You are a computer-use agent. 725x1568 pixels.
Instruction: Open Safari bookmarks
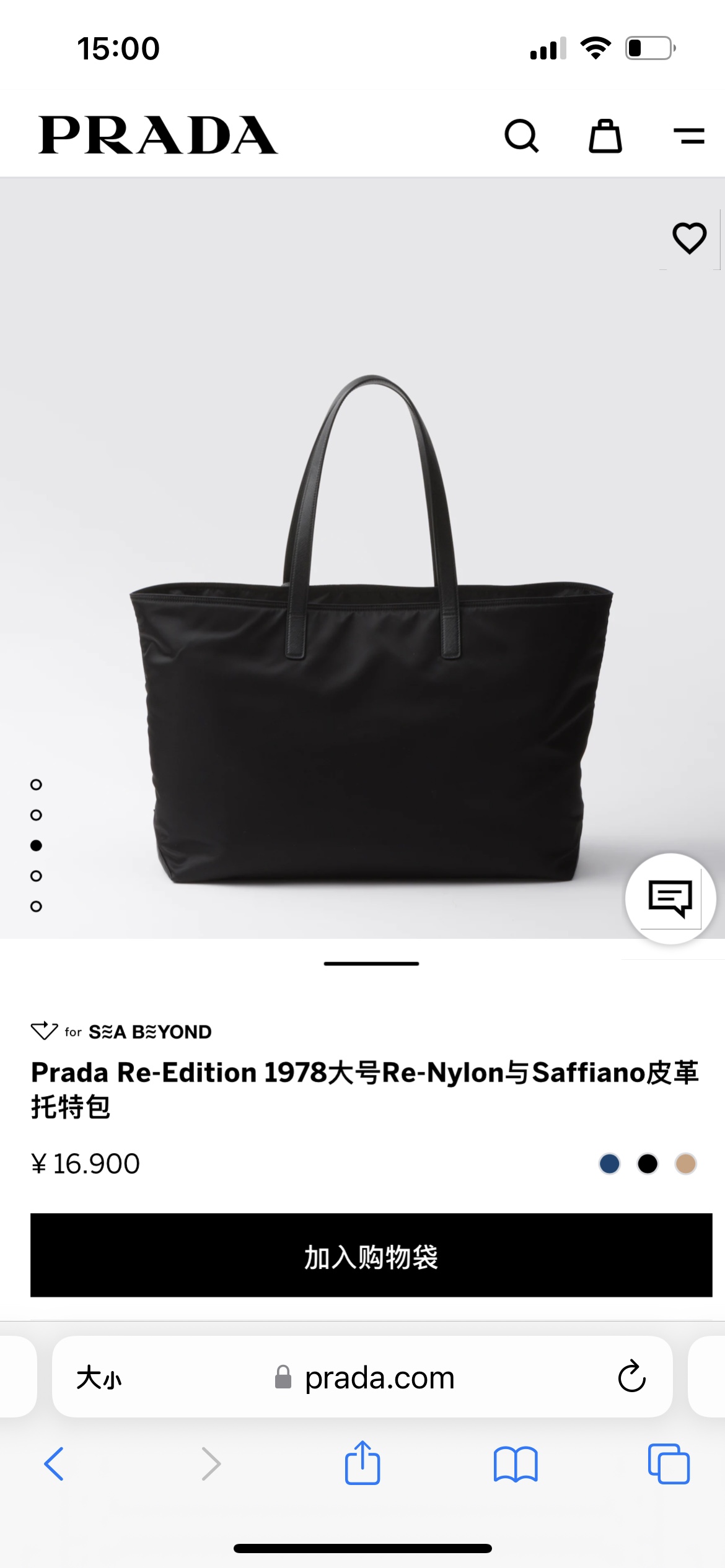[x=516, y=1464]
